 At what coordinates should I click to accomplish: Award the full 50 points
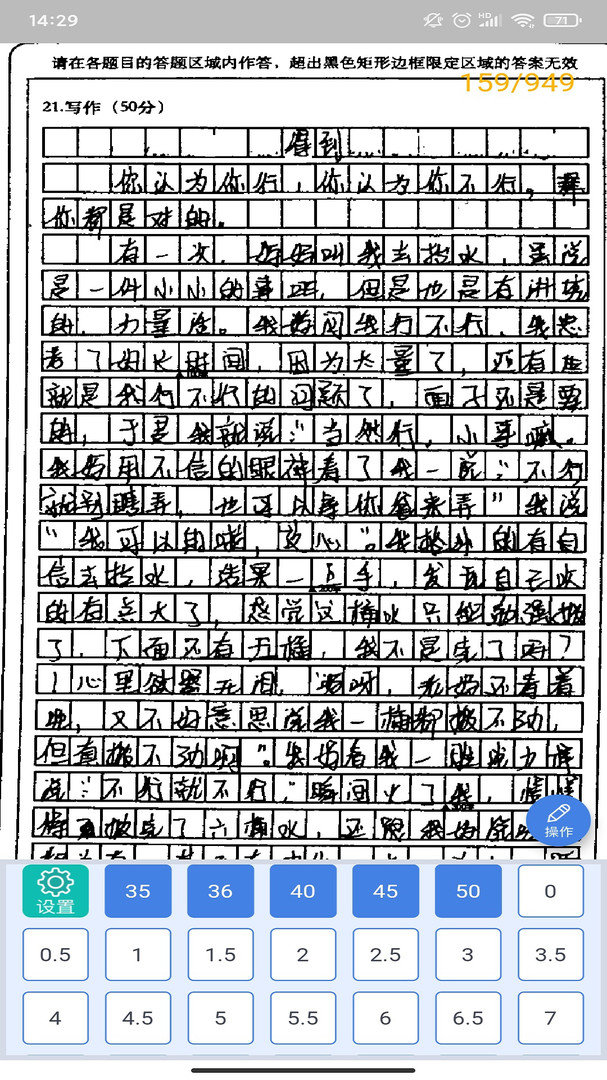pos(468,890)
